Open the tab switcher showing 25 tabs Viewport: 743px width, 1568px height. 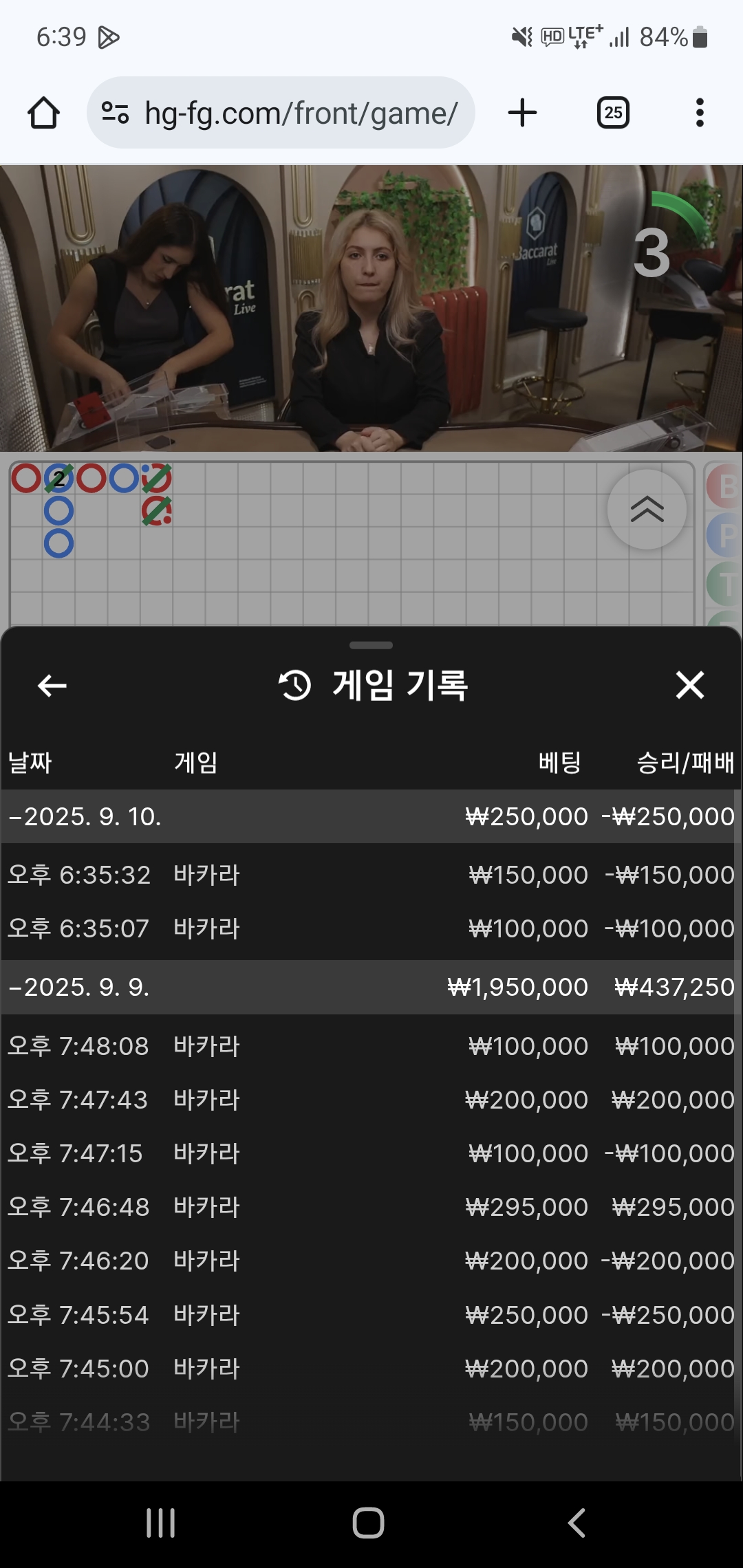click(x=613, y=113)
